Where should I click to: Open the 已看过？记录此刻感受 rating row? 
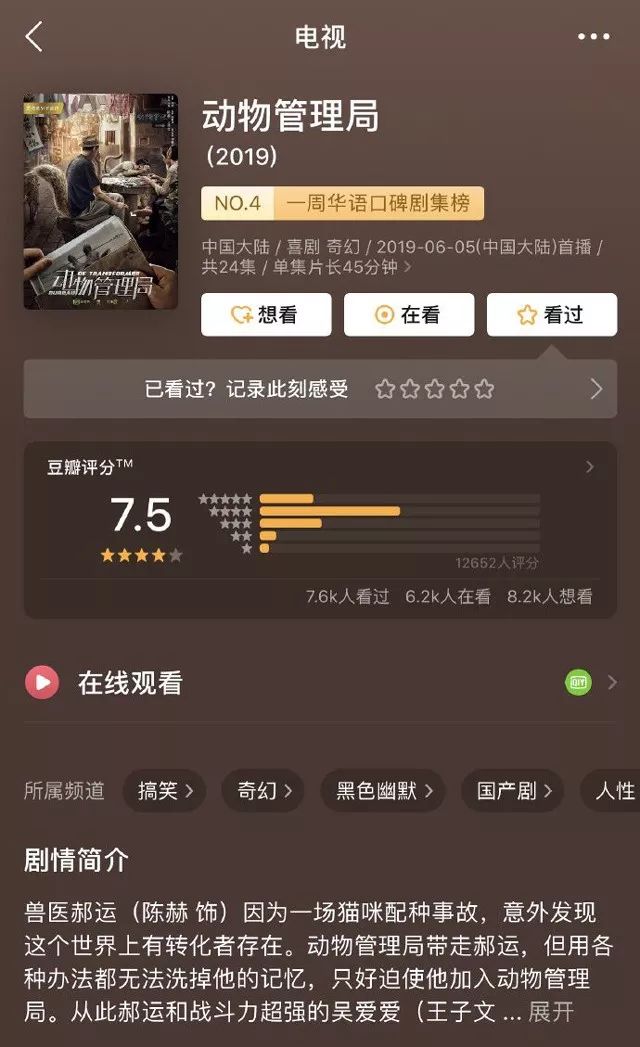click(x=320, y=389)
